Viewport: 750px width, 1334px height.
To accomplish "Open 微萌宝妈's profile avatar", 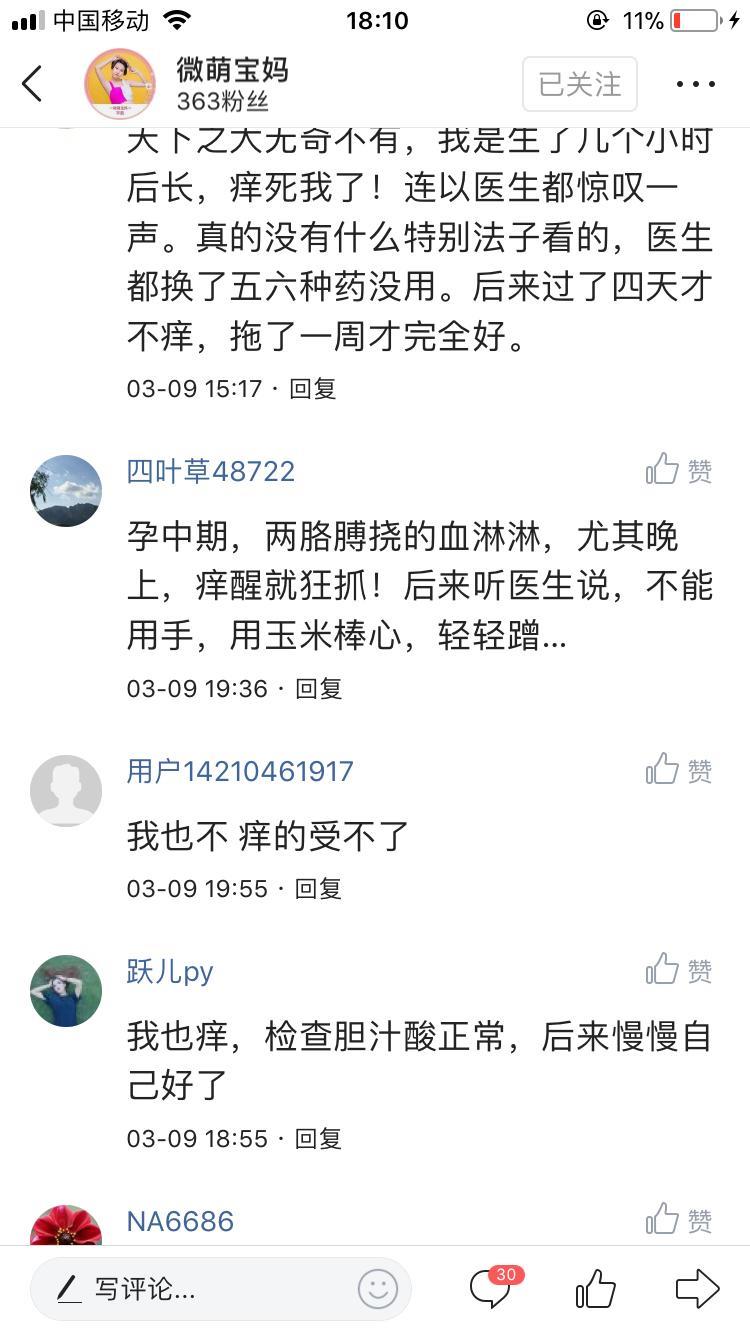I will (x=119, y=84).
